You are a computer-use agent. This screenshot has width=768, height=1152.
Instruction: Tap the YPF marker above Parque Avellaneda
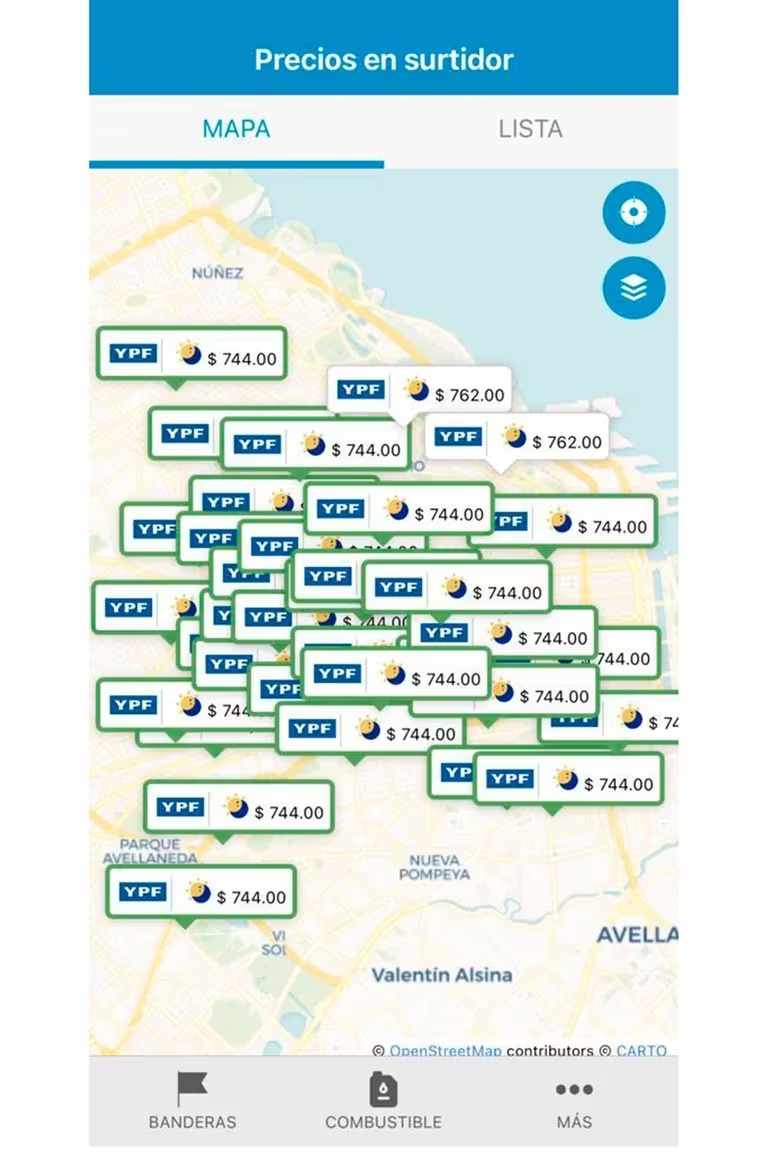tap(238, 807)
